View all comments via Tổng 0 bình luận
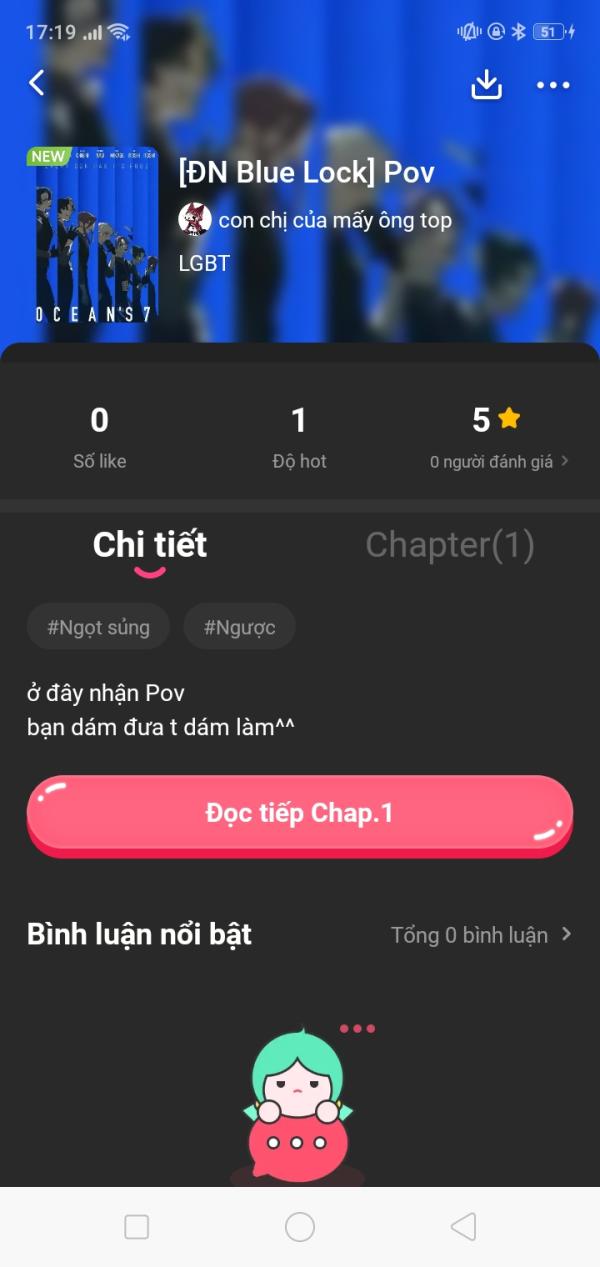 coord(480,935)
